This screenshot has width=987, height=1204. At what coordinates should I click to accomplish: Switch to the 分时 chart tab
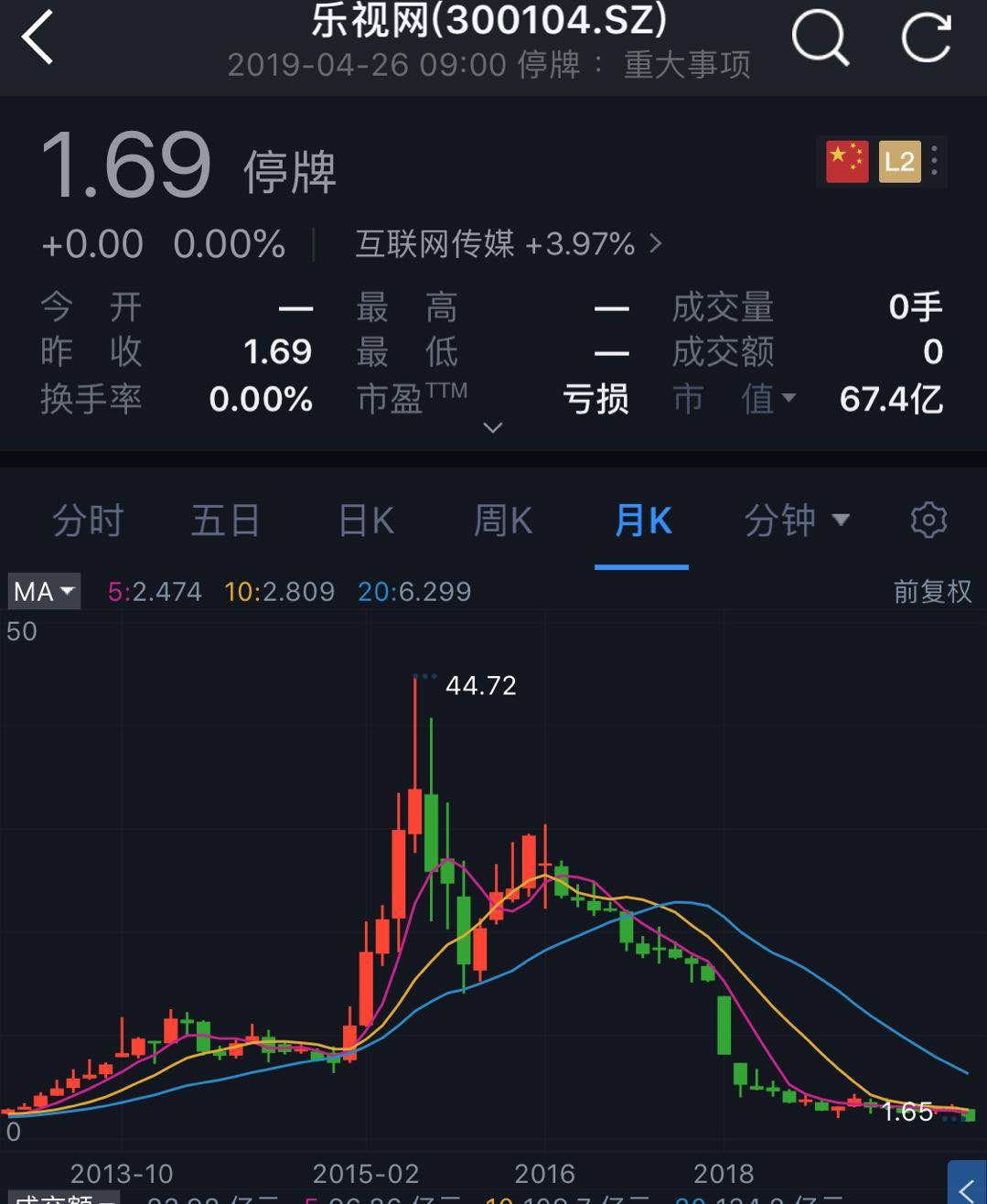(88, 521)
